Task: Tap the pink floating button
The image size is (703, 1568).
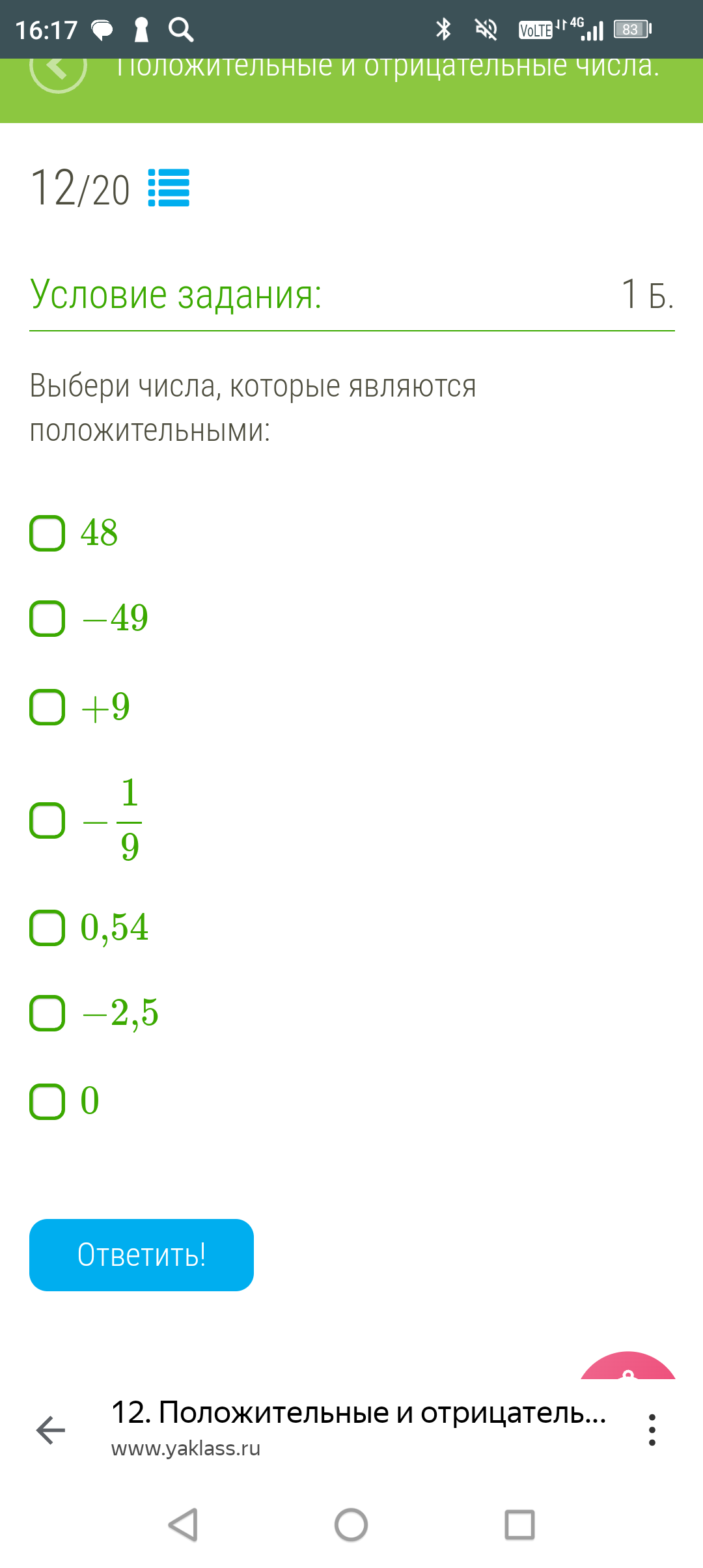Action: [627, 1366]
